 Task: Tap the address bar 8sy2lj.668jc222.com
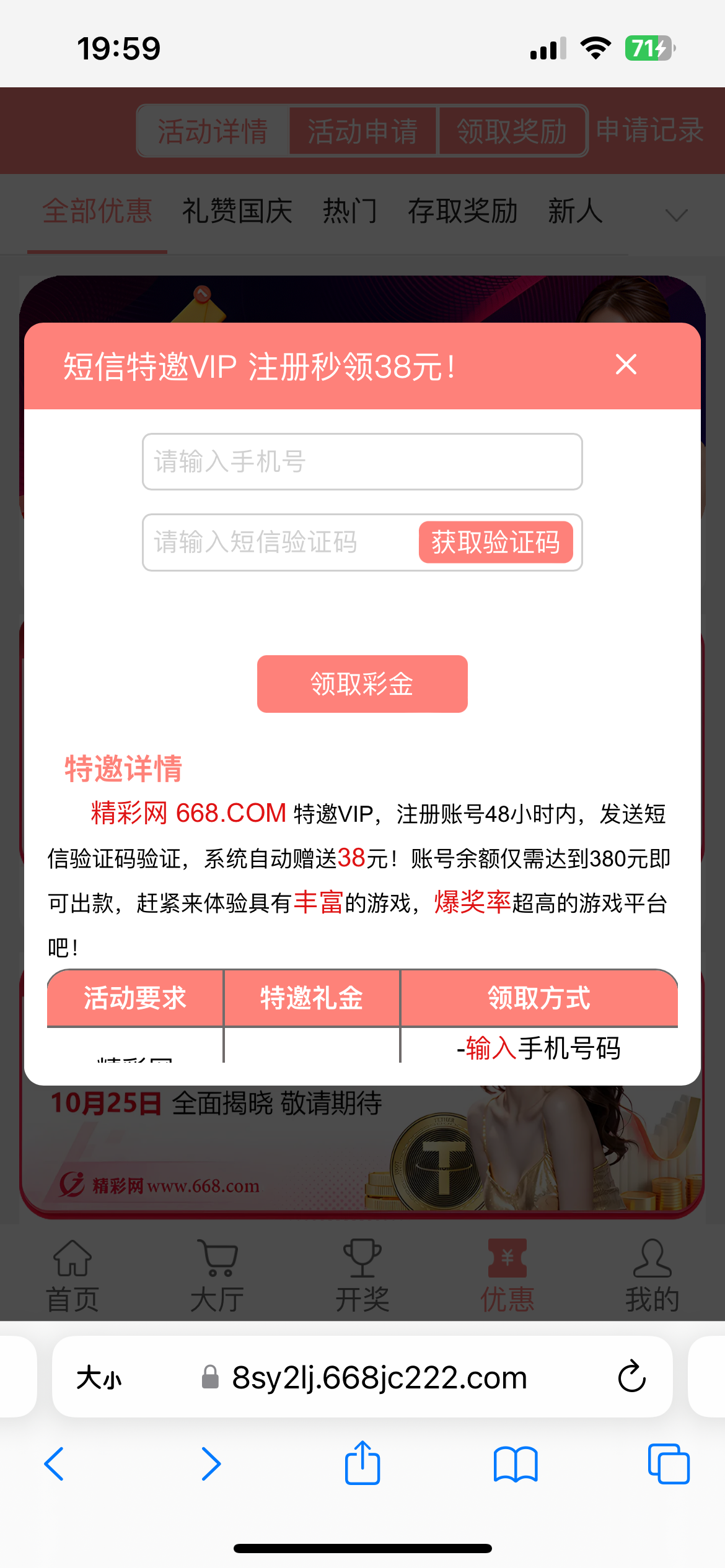(378, 1379)
